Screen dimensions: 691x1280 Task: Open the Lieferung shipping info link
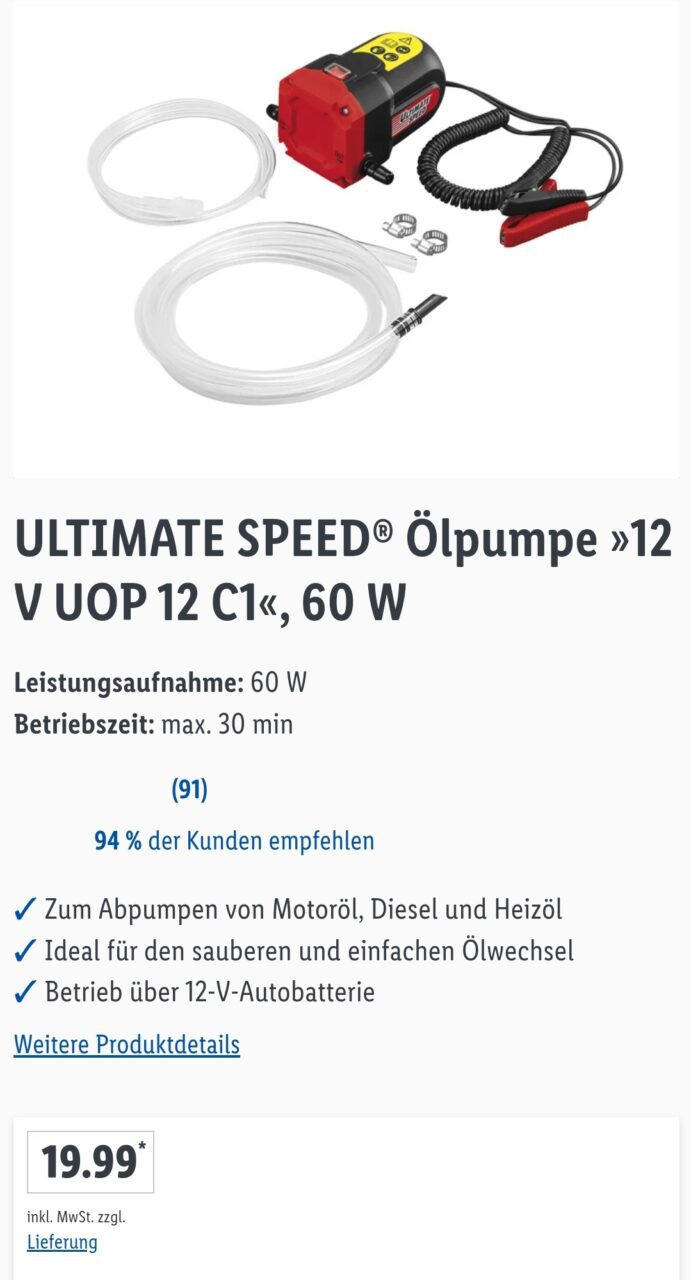point(62,1242)
